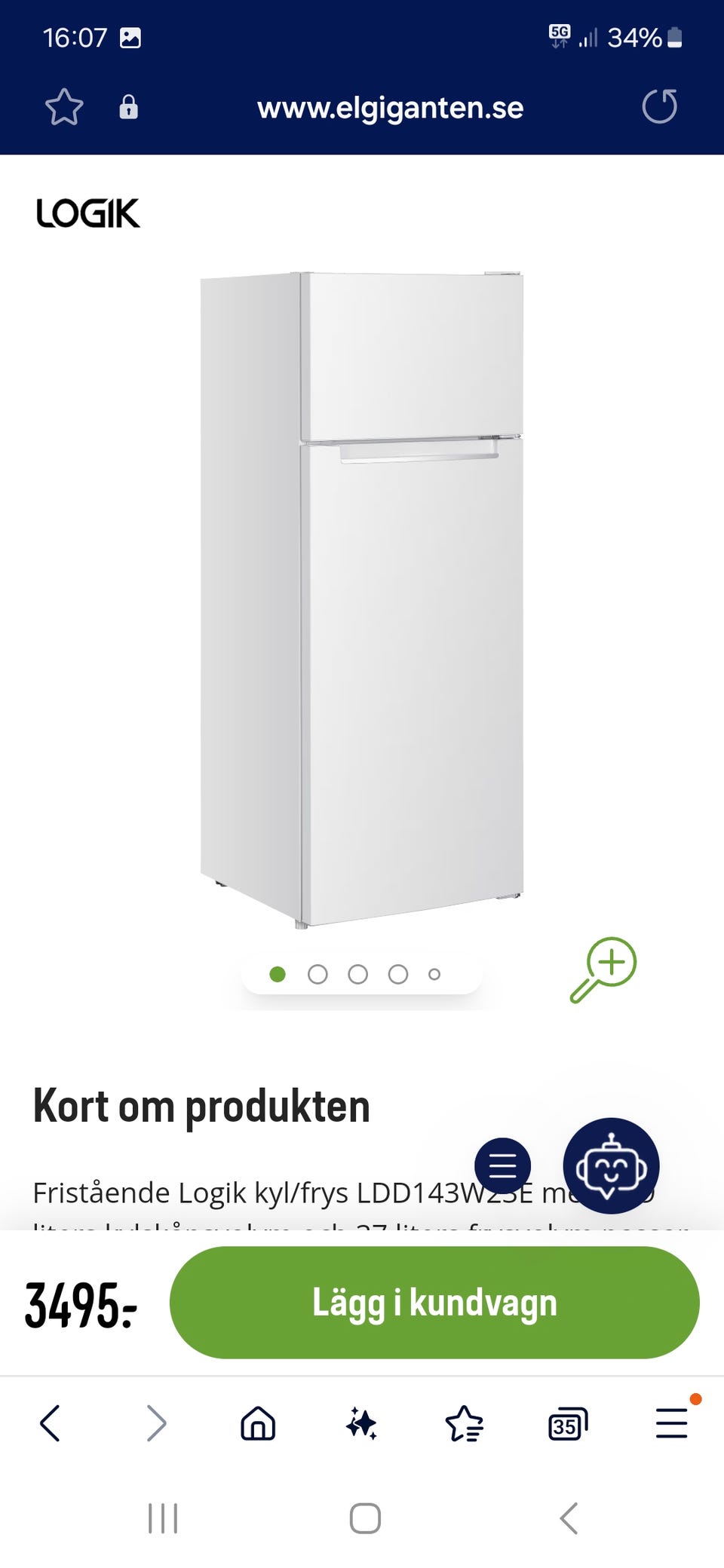Open the AI assist sparkle icon
Screen dimensions: 724x1568
(x=362, y=1423)
